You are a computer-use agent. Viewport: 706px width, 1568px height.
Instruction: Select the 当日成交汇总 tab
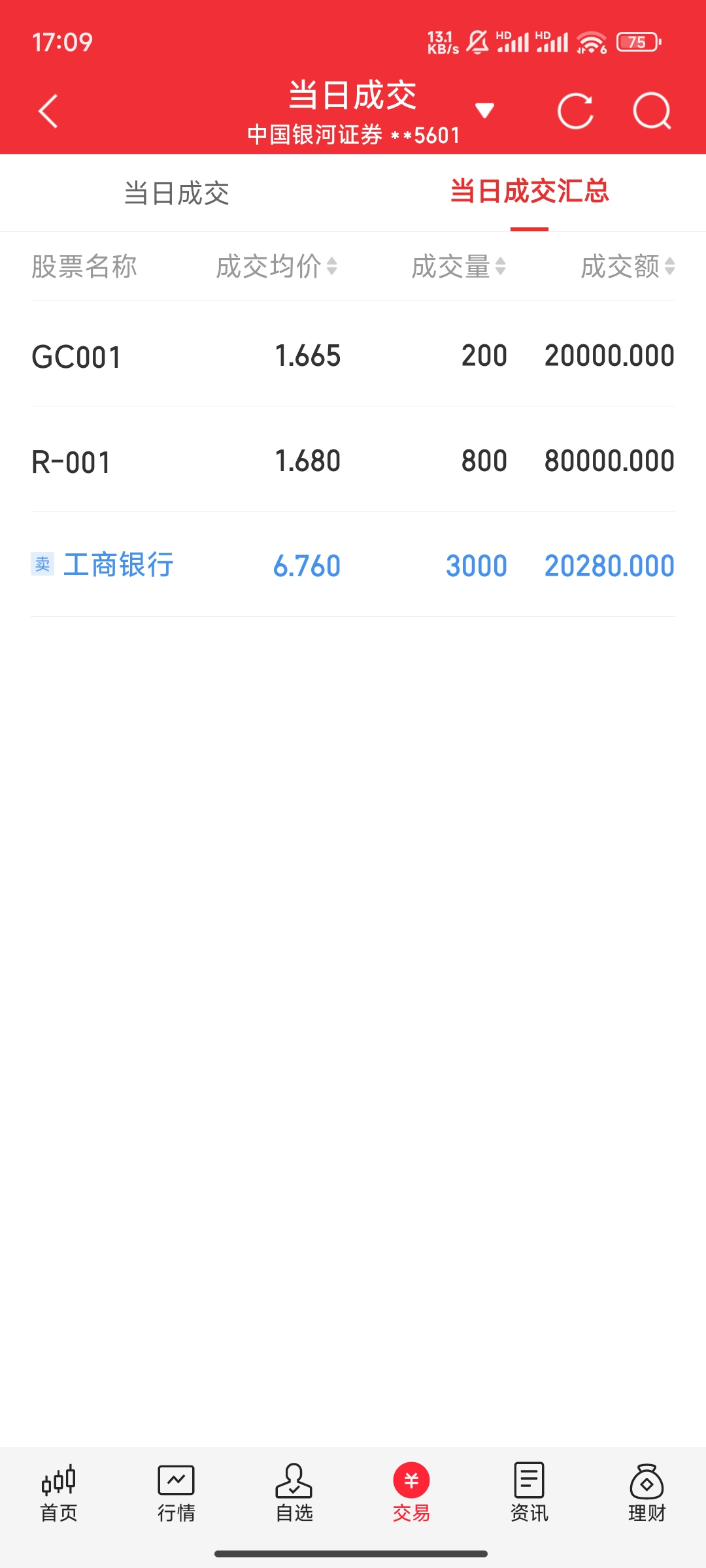(x=529, y=192)
